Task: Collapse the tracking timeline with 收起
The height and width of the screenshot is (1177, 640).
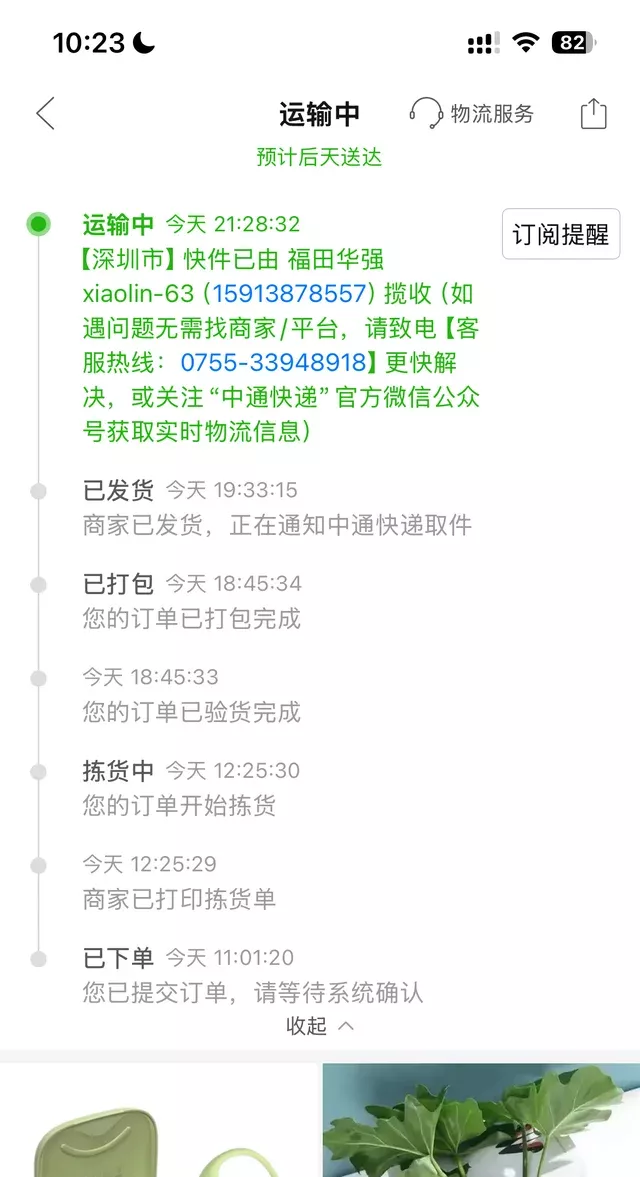Action: 319,1026
